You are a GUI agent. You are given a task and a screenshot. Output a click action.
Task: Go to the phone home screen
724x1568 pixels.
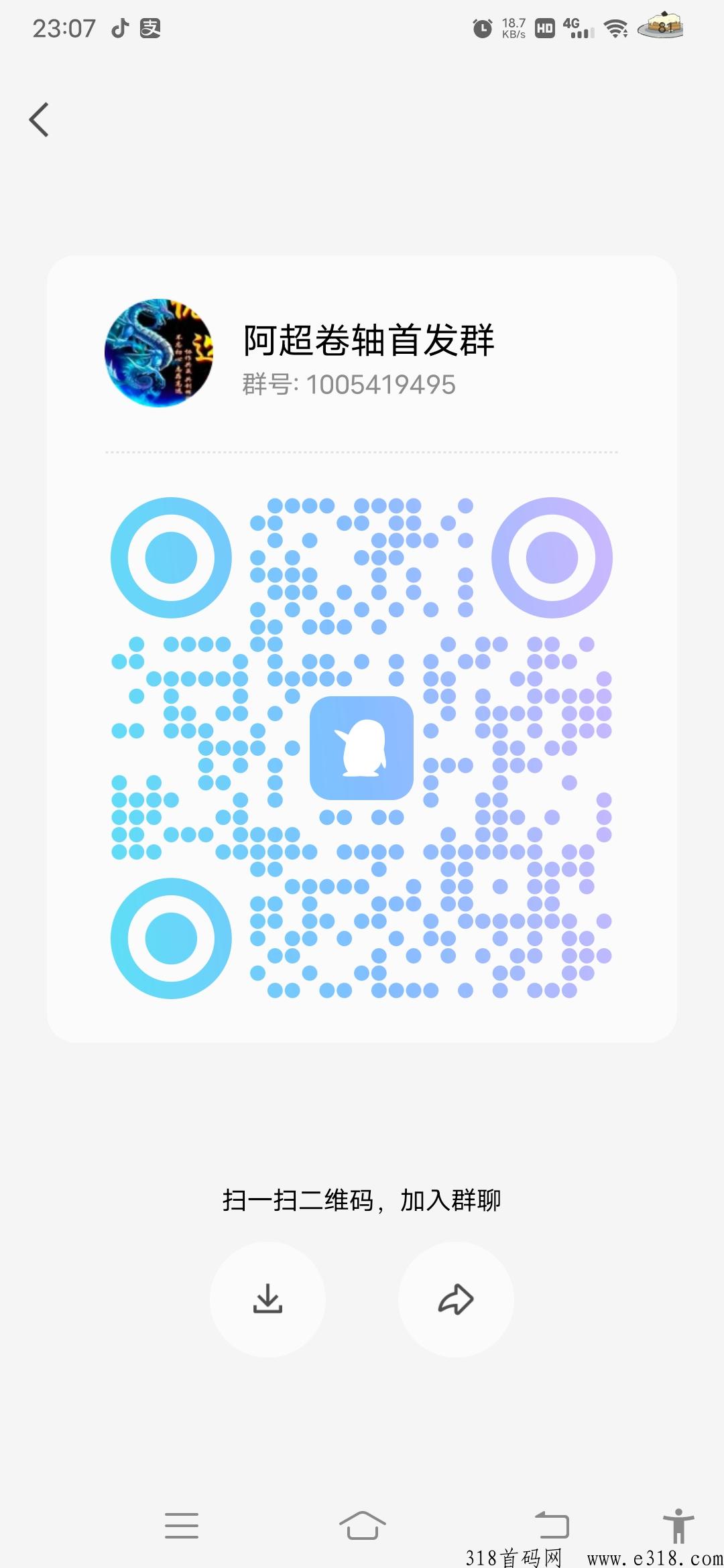click(x=362, y=1525)
